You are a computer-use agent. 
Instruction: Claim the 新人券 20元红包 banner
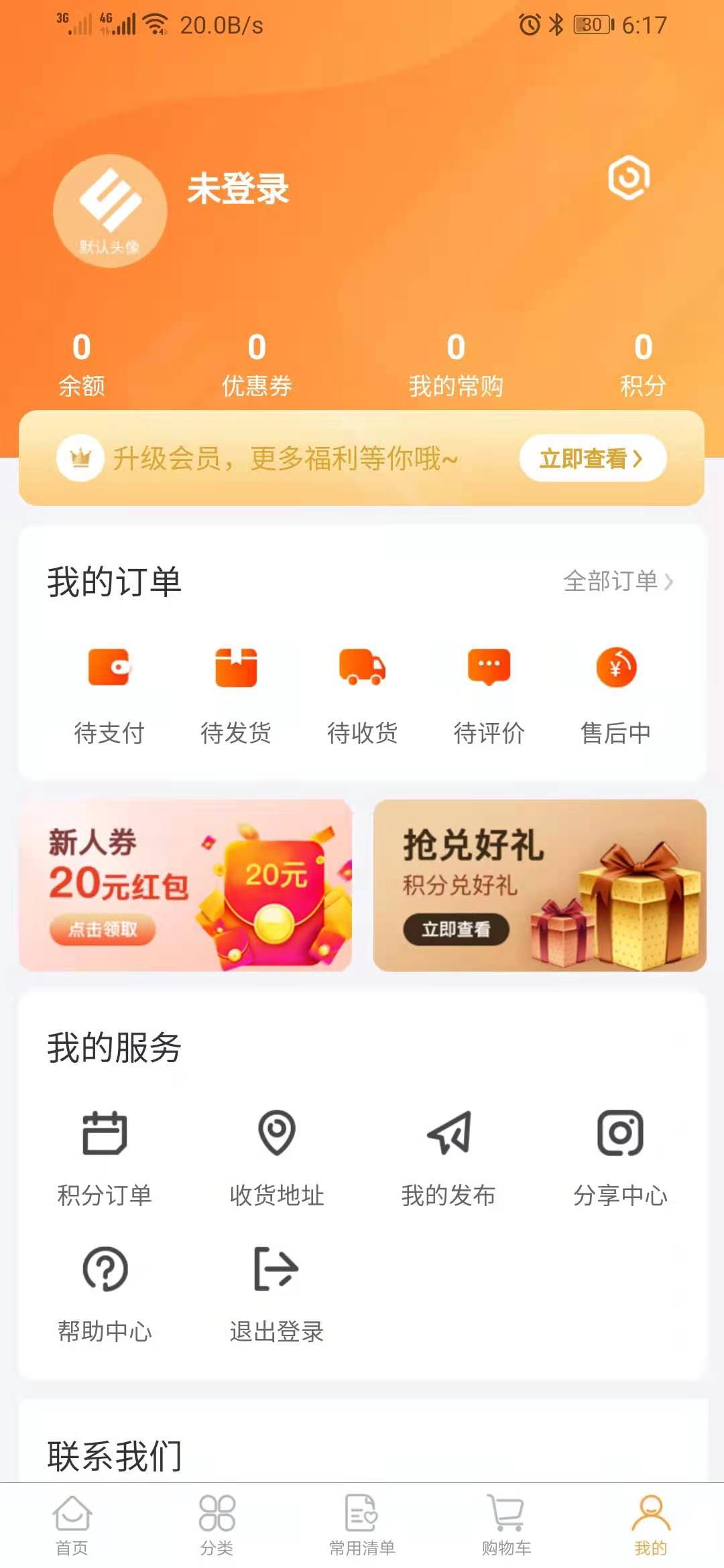pos(186,885)
